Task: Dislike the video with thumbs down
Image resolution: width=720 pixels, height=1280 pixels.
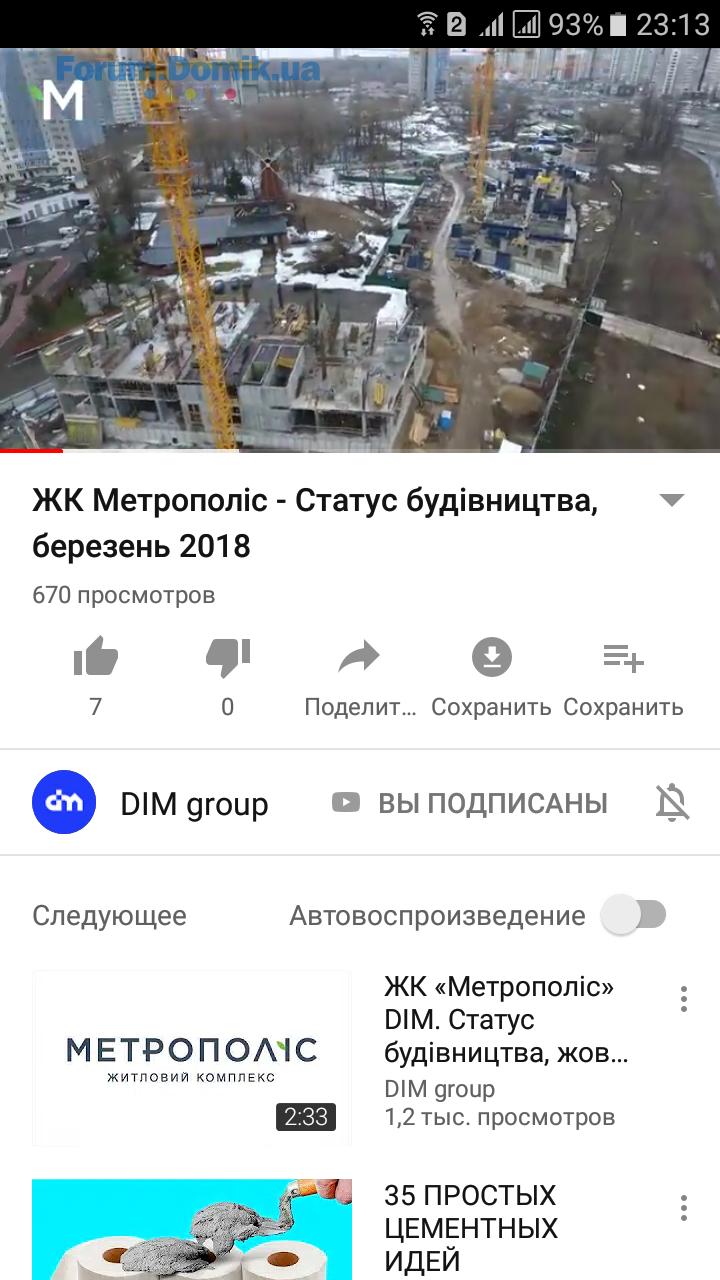Action: coord(228,659)
